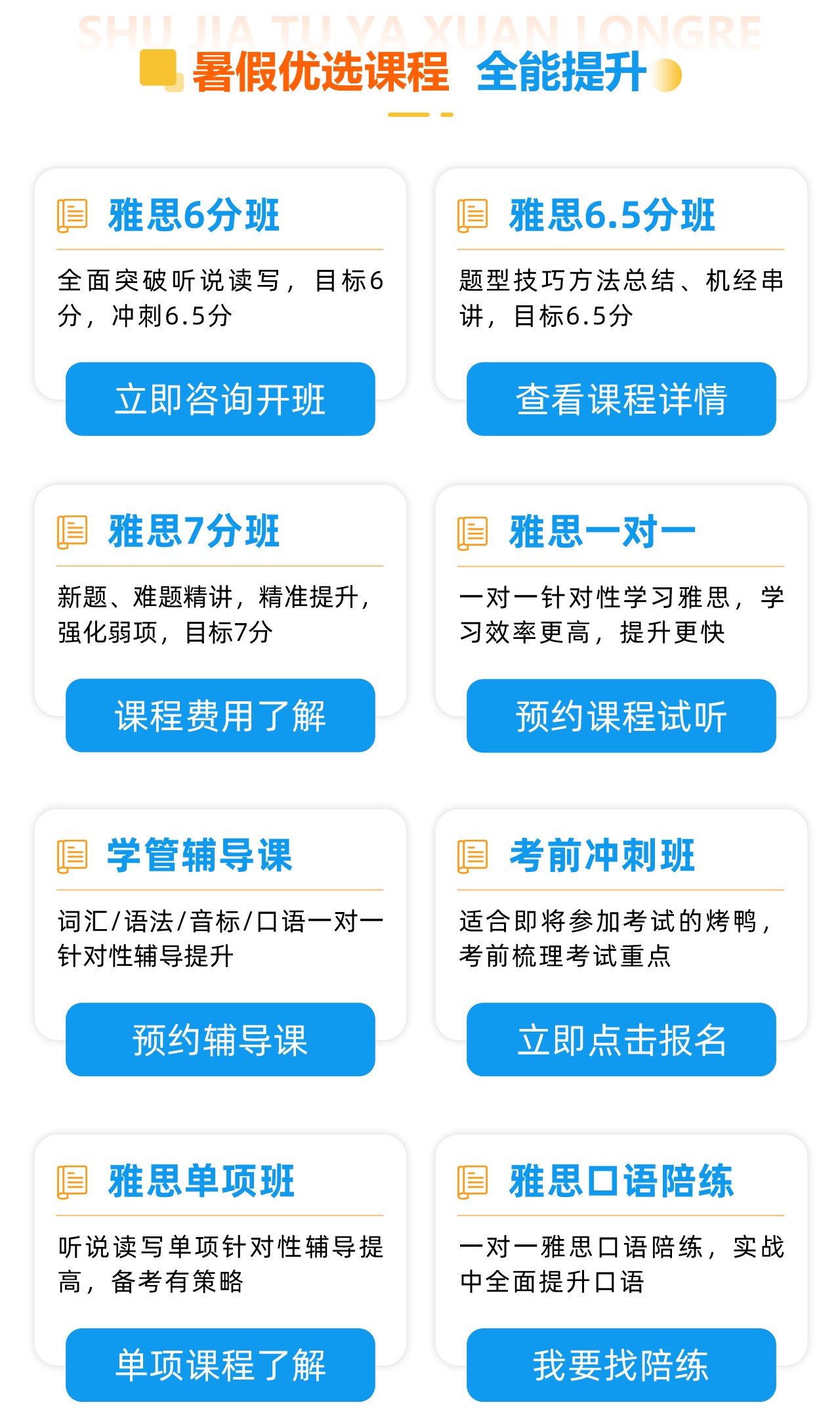Tap 我要找陪练 for 雅思口语陪练
Image resolution: width=840 pixels, height=1415 pixels.
pos(621,1364)
